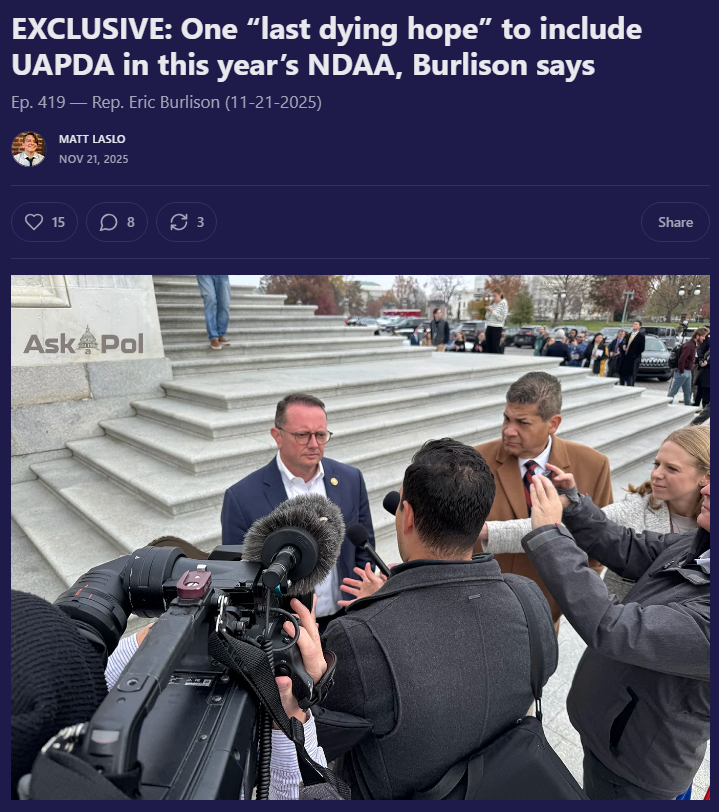The image size is (719, 812).
Task: Tap the Share button
Action: pos(675,222)
